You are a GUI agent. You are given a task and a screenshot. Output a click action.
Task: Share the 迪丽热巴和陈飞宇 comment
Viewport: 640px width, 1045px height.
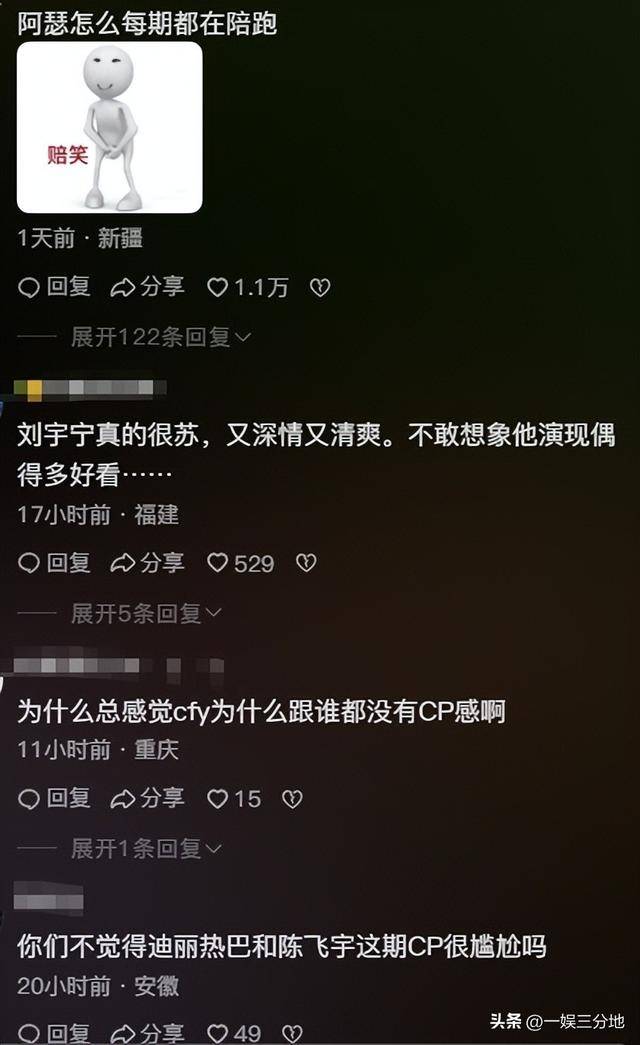[148, 1033]
